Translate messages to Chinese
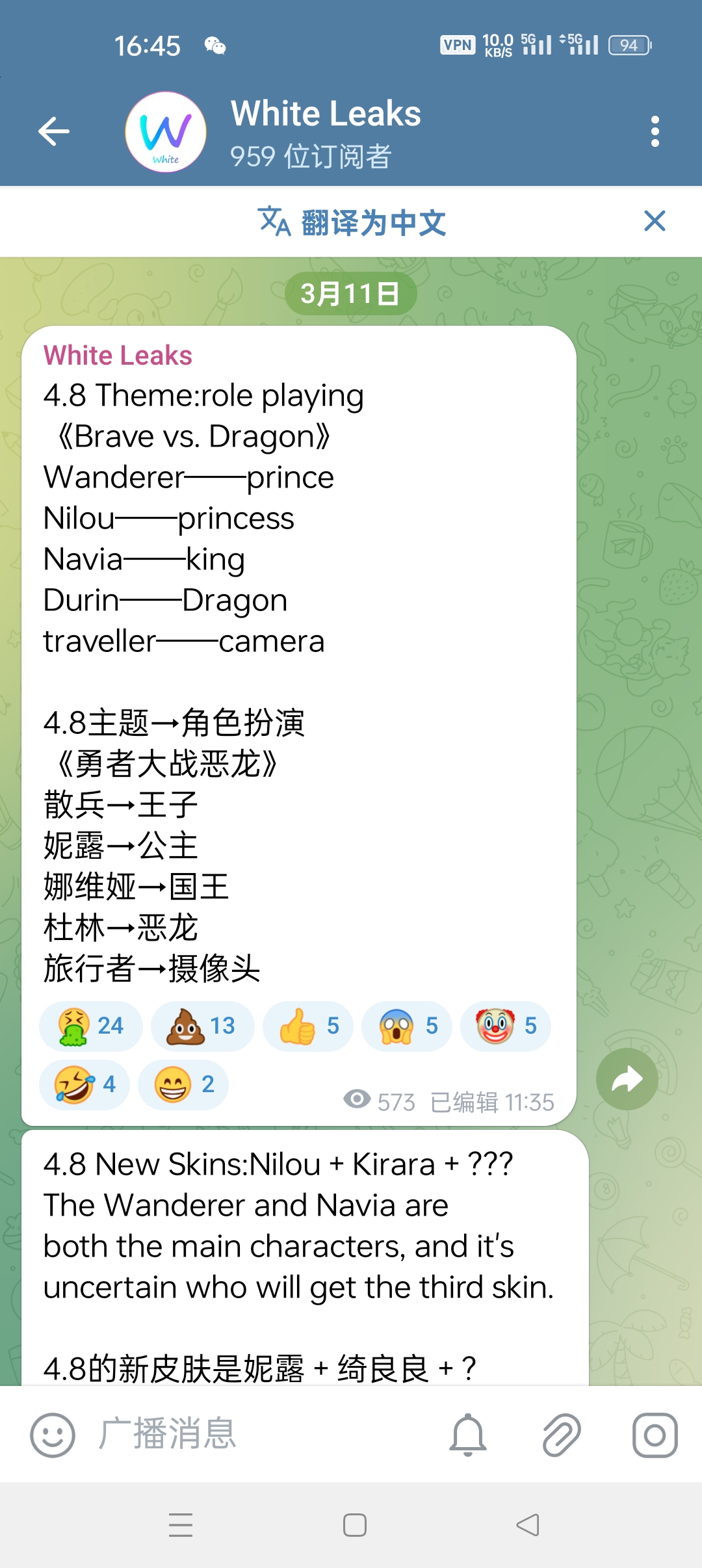Screen dimensions: 702x1568 coord(352,222)
